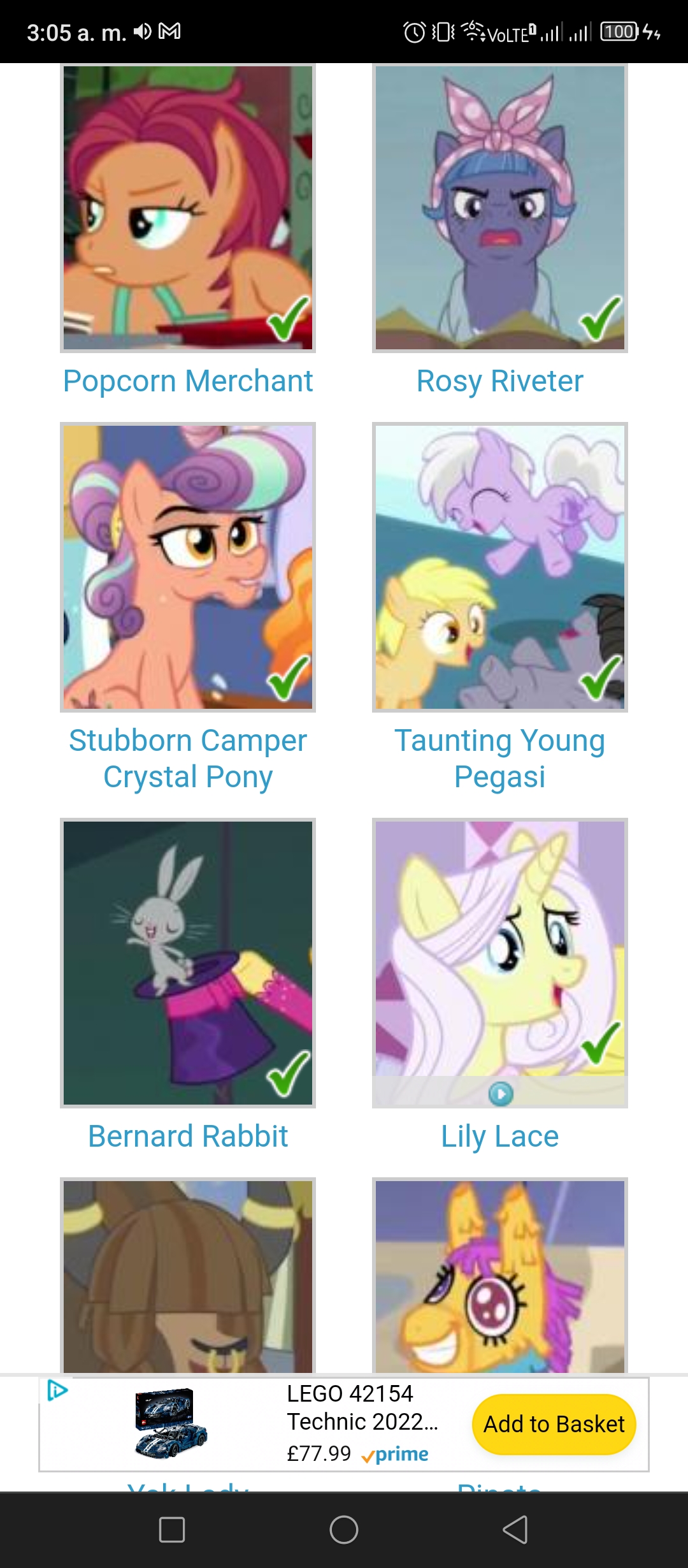Open the piñata pony picture tile
The height and width of the screenshot is (1568, 688).
(500, 1275)
